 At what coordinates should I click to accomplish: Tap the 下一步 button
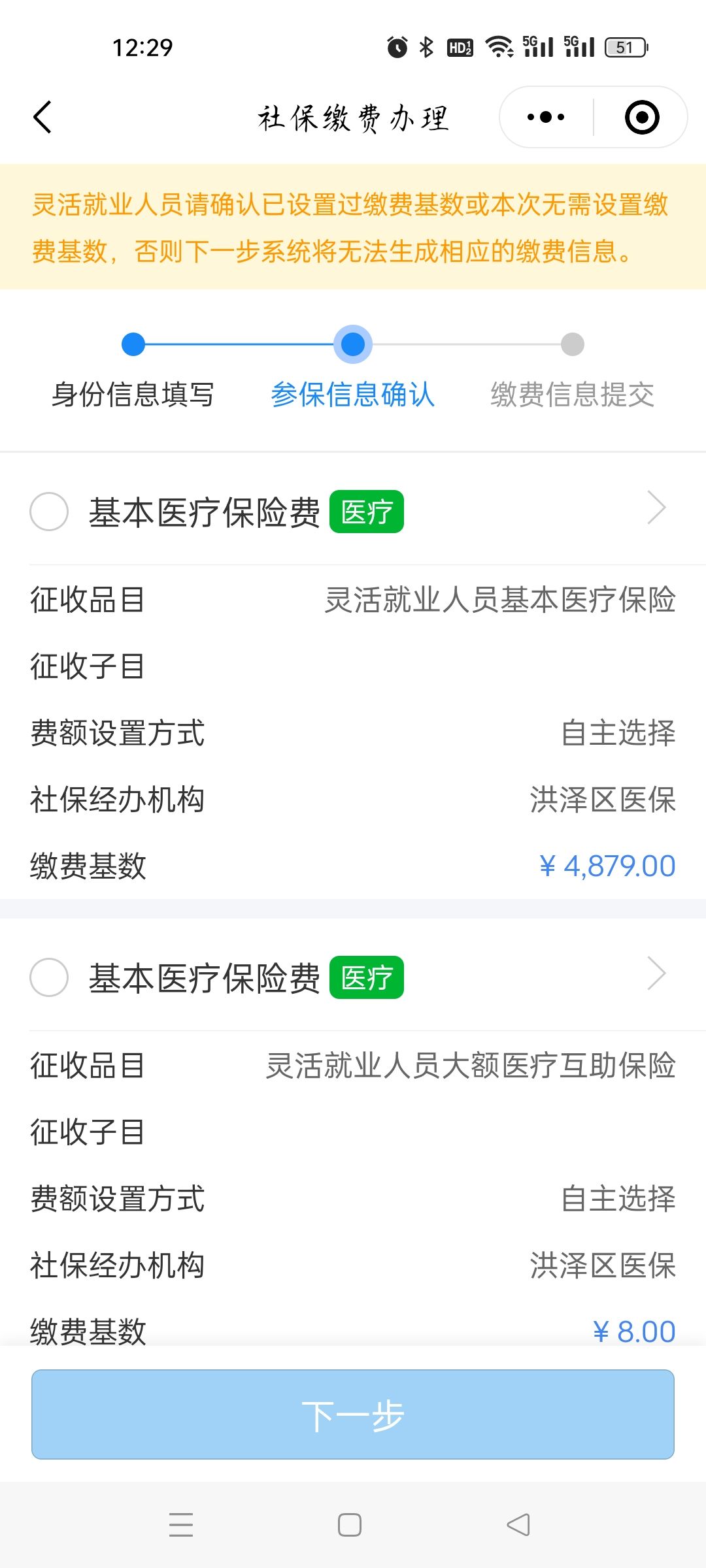[353, 1414]
